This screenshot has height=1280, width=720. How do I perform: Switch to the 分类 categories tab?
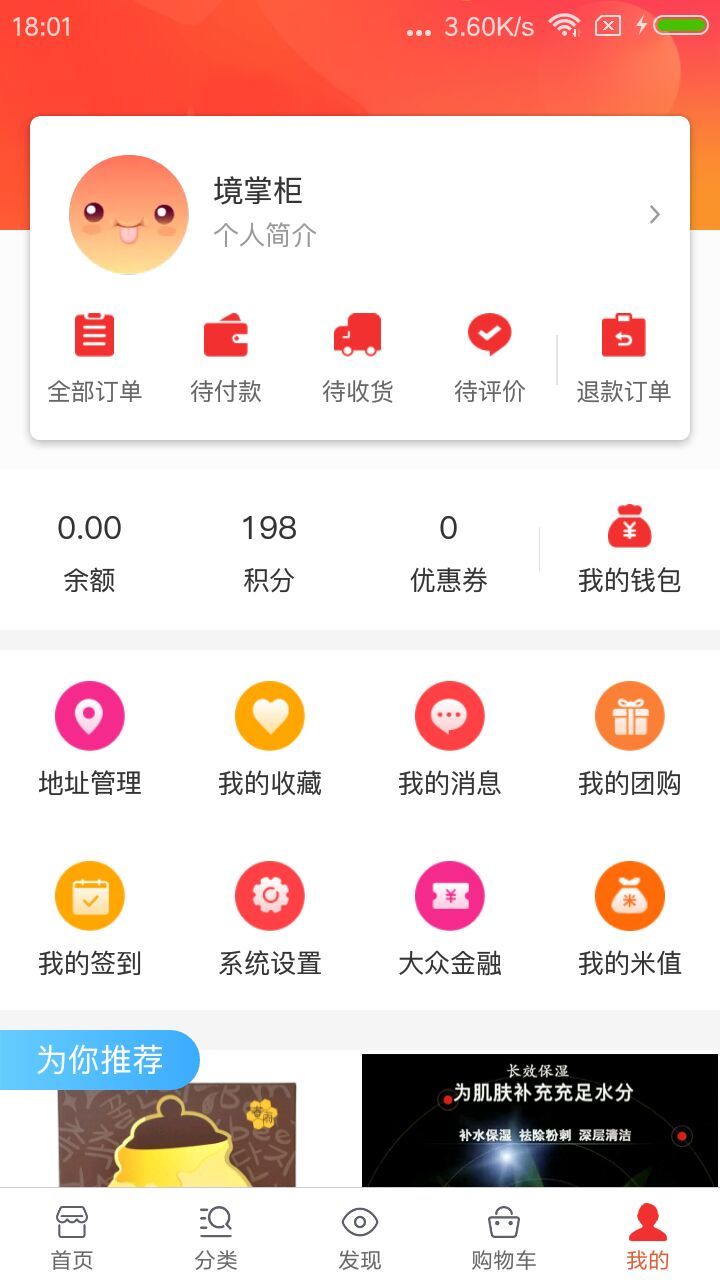point(216,1236)
